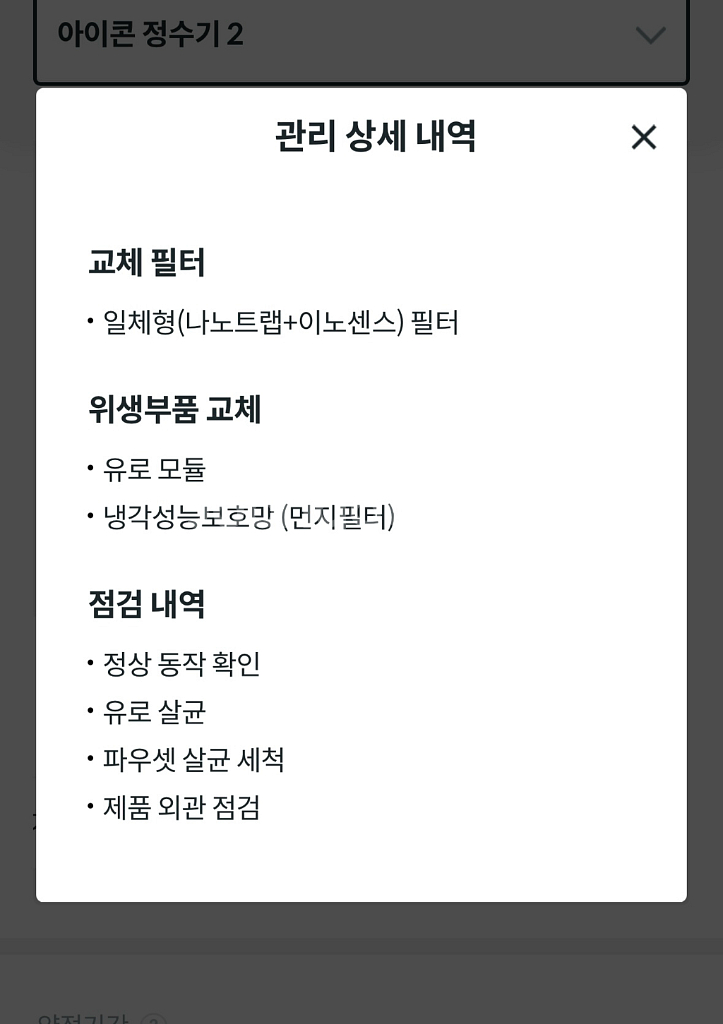
Task: Select the 교체 필터 section heading
Action: click(x=146, y=263)
